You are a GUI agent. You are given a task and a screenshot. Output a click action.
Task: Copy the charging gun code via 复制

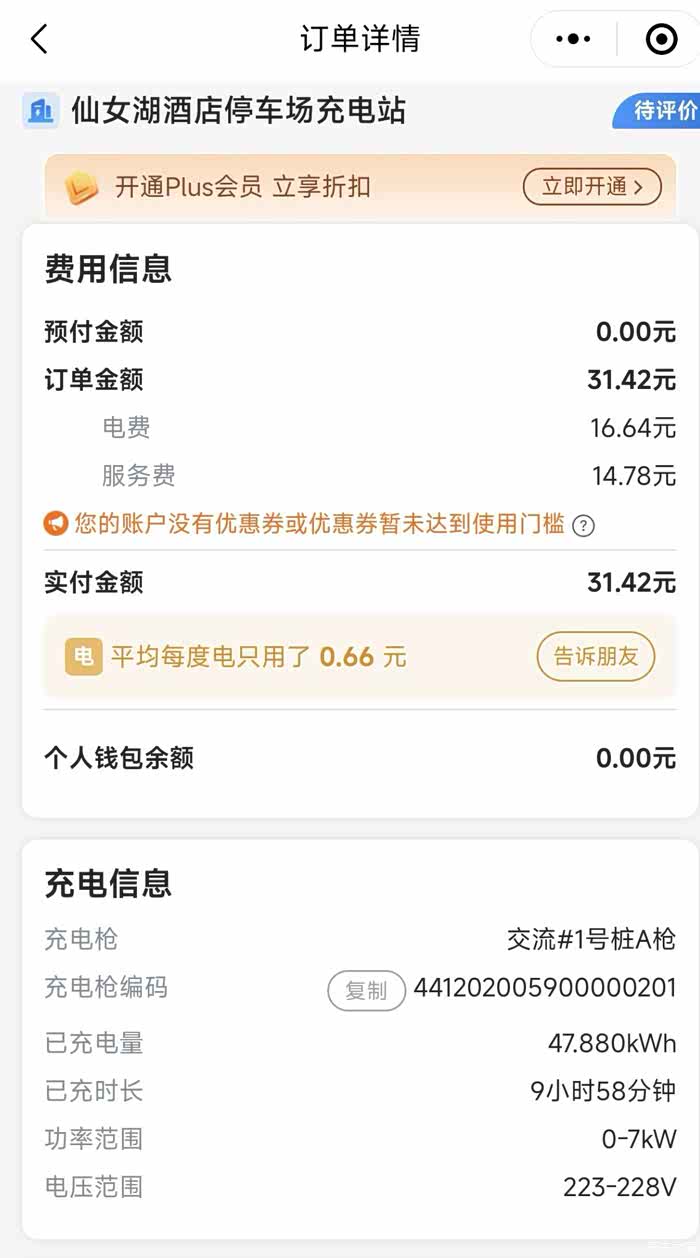click(366, 990)
